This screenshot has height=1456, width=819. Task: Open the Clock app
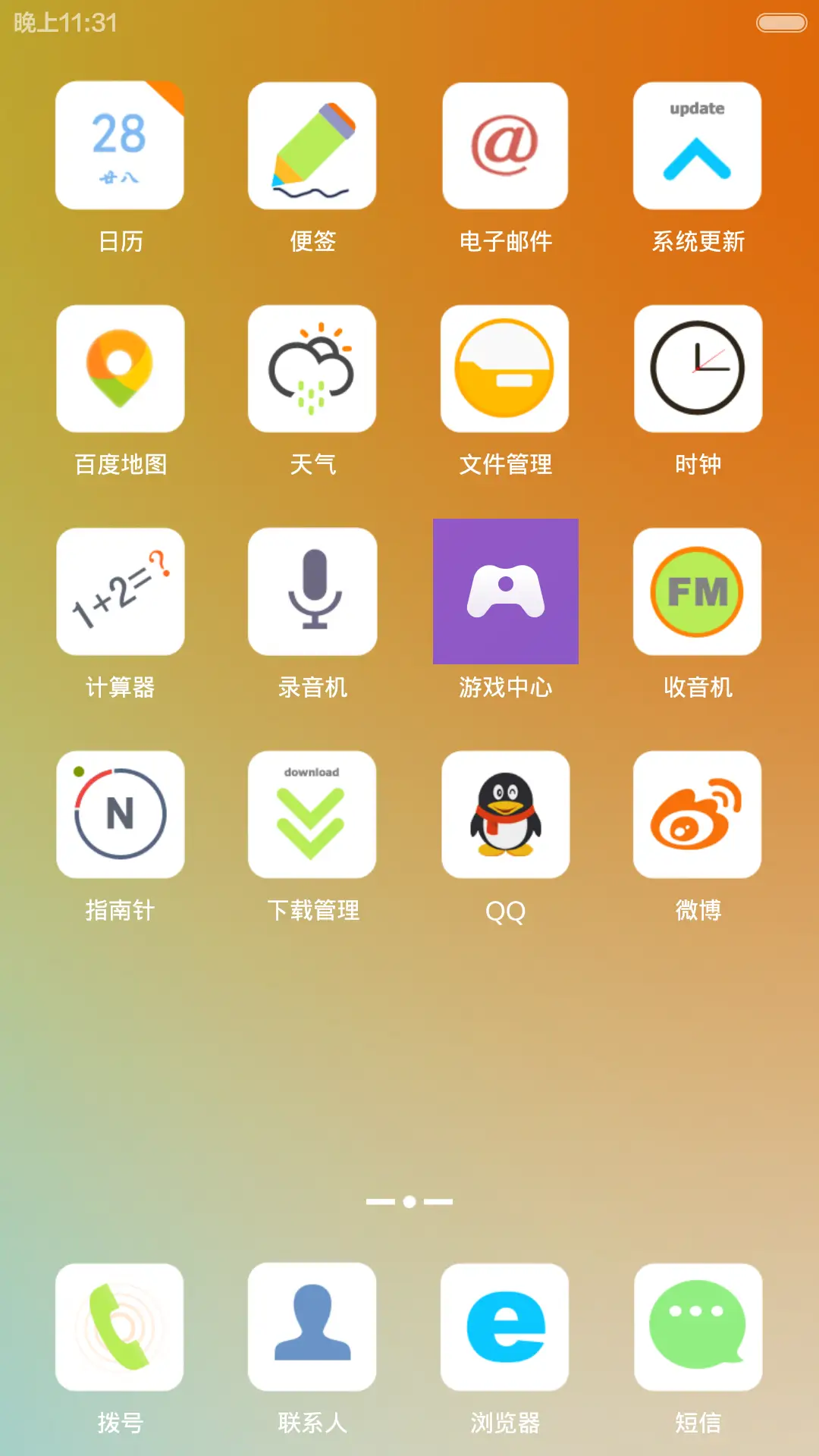tap(697, 368)
